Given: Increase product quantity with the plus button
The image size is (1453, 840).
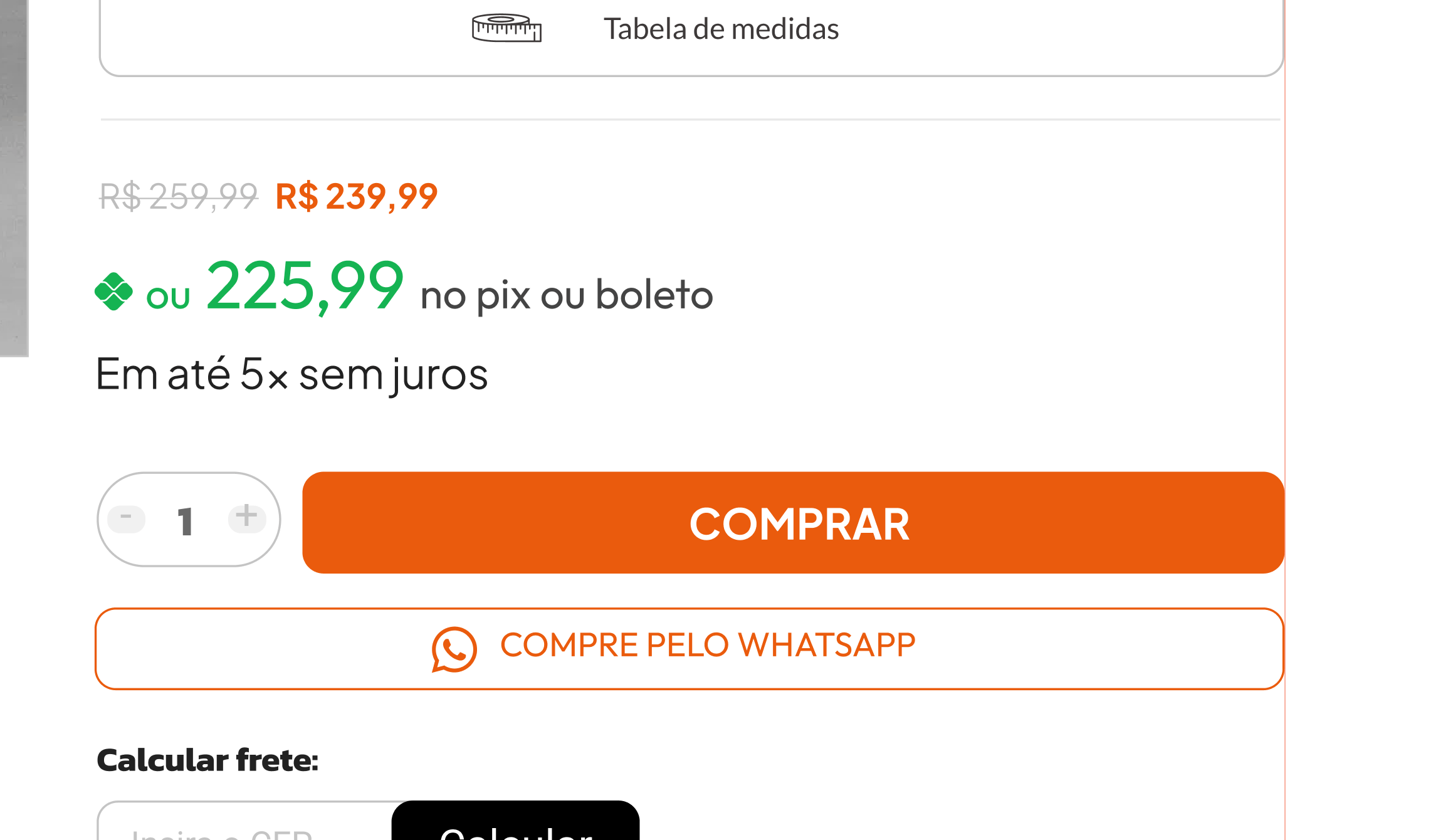Looking at the screenshot, I should (246, 518).
